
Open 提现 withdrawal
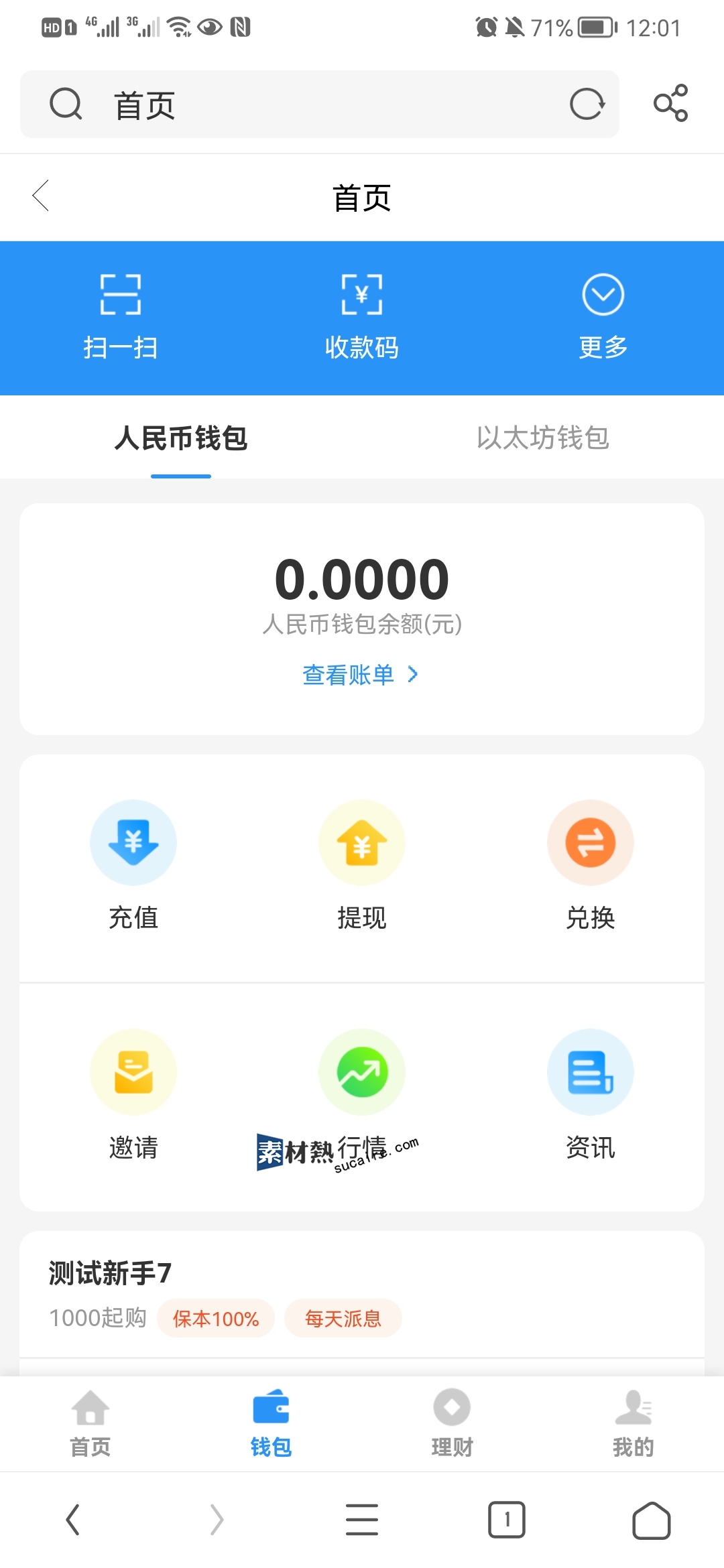coord(362,866)
